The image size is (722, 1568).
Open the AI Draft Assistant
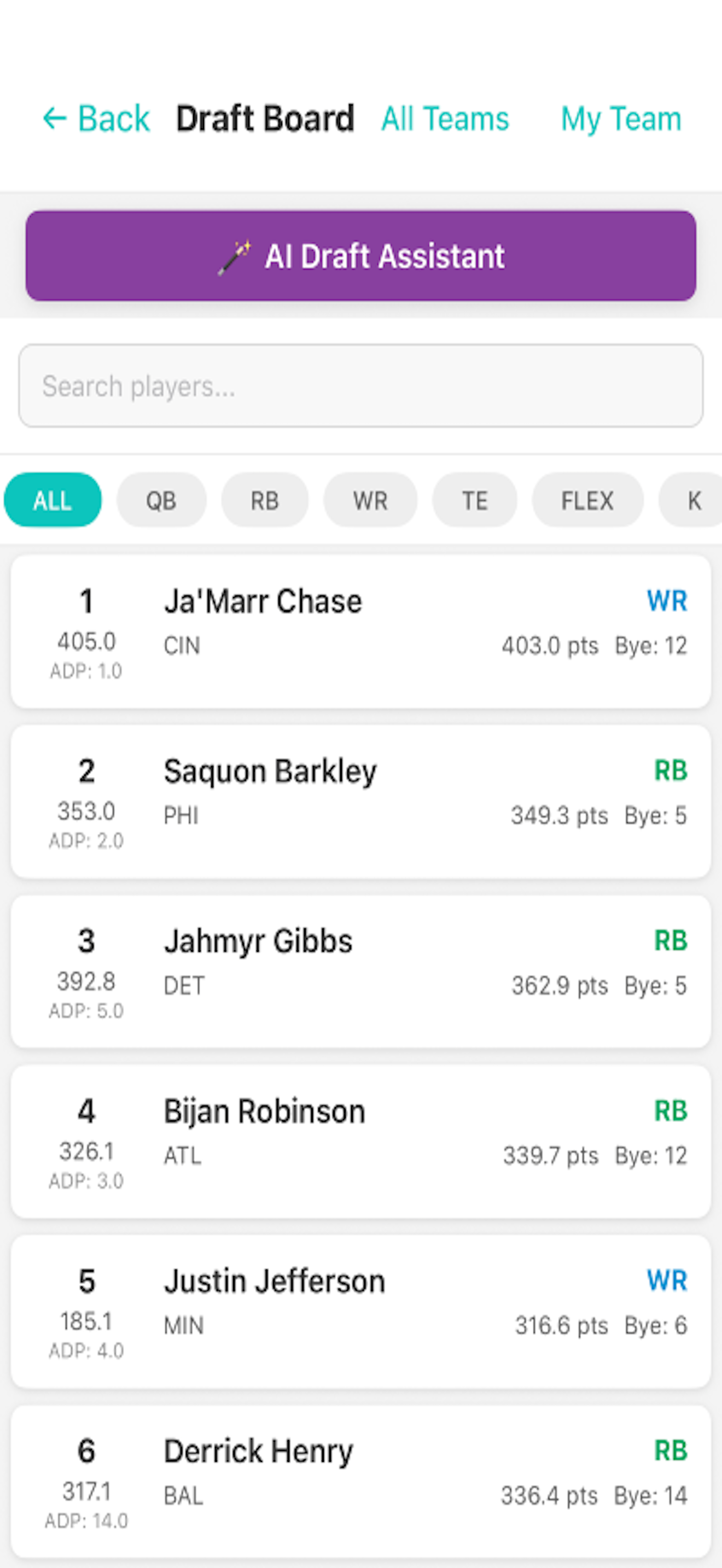(x=361, y=256)
